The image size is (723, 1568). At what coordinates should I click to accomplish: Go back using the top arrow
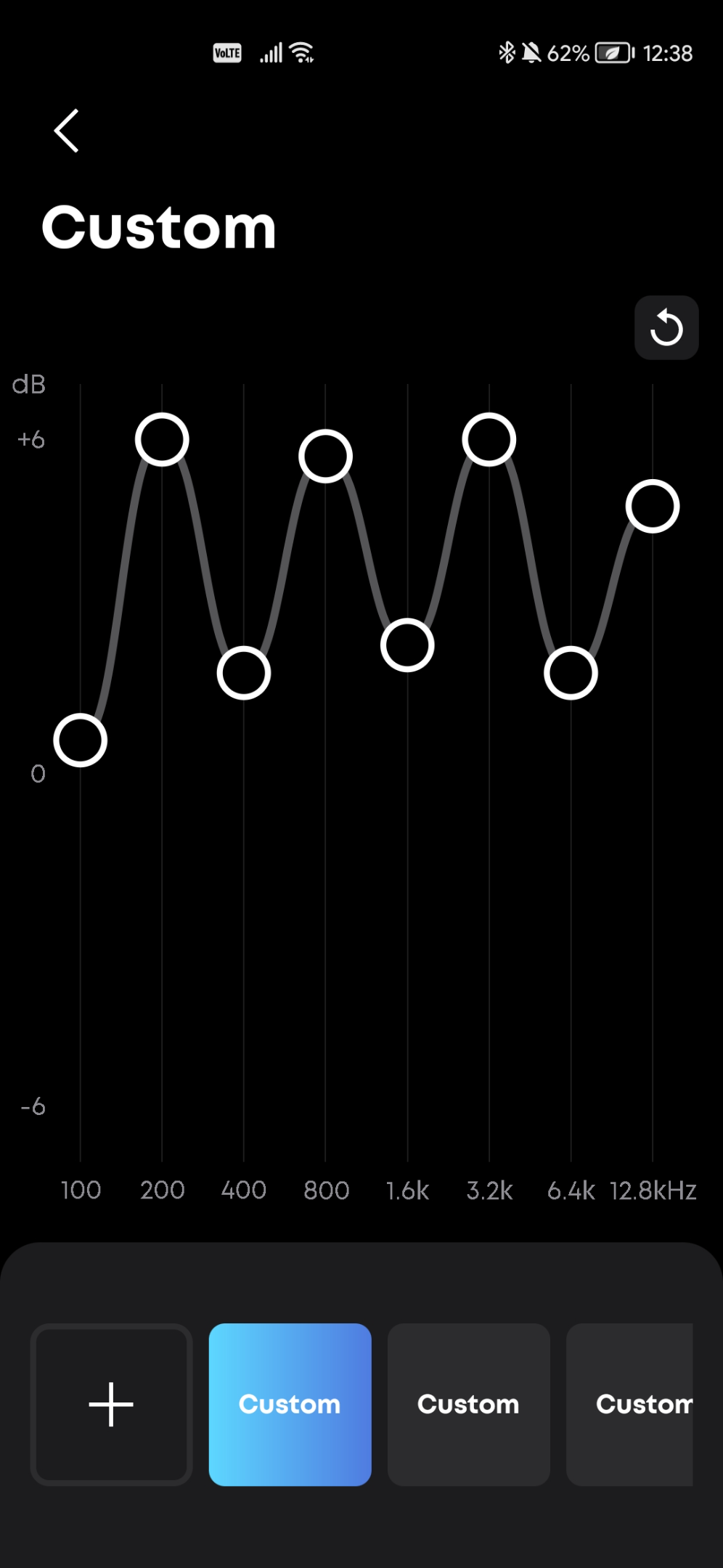click(67, 131)
